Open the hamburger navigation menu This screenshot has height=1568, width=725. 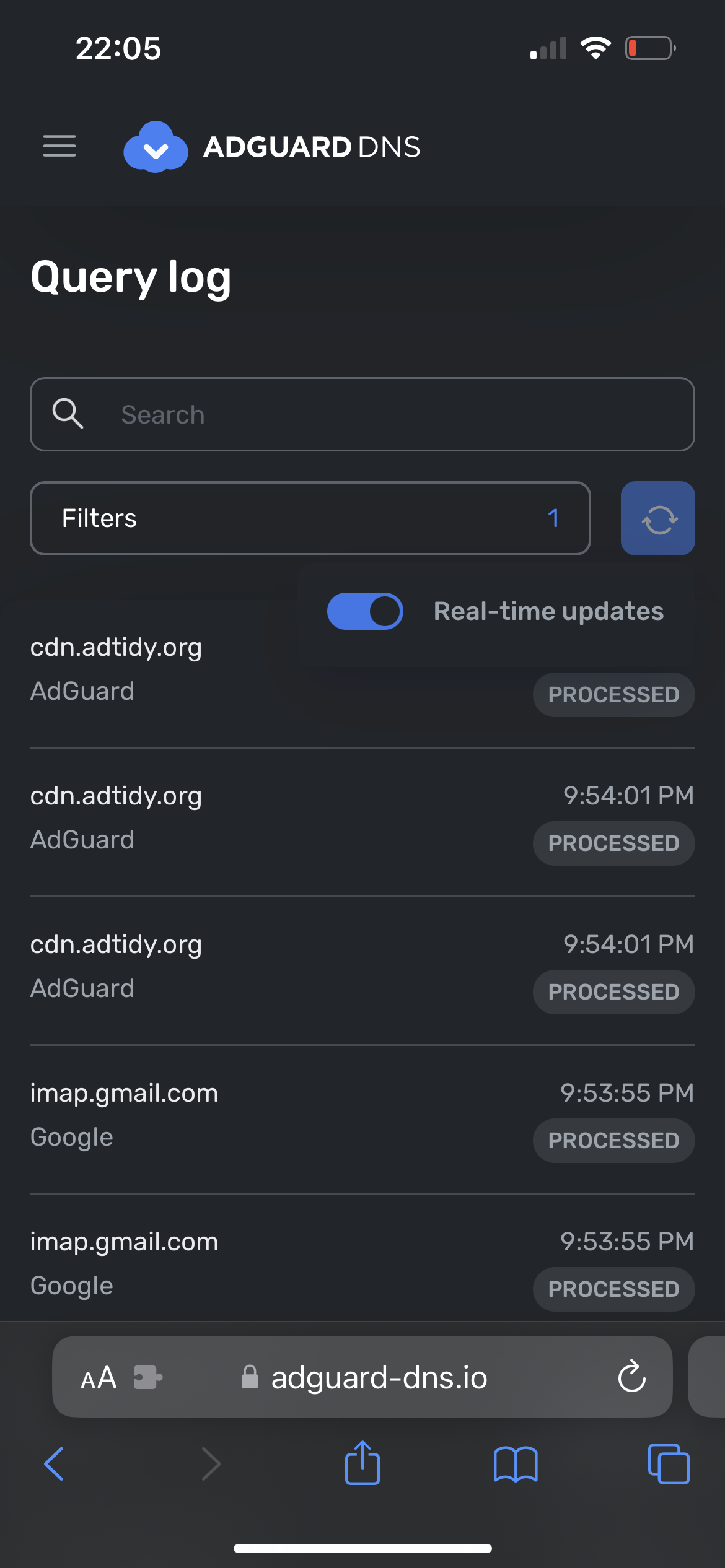59,147
